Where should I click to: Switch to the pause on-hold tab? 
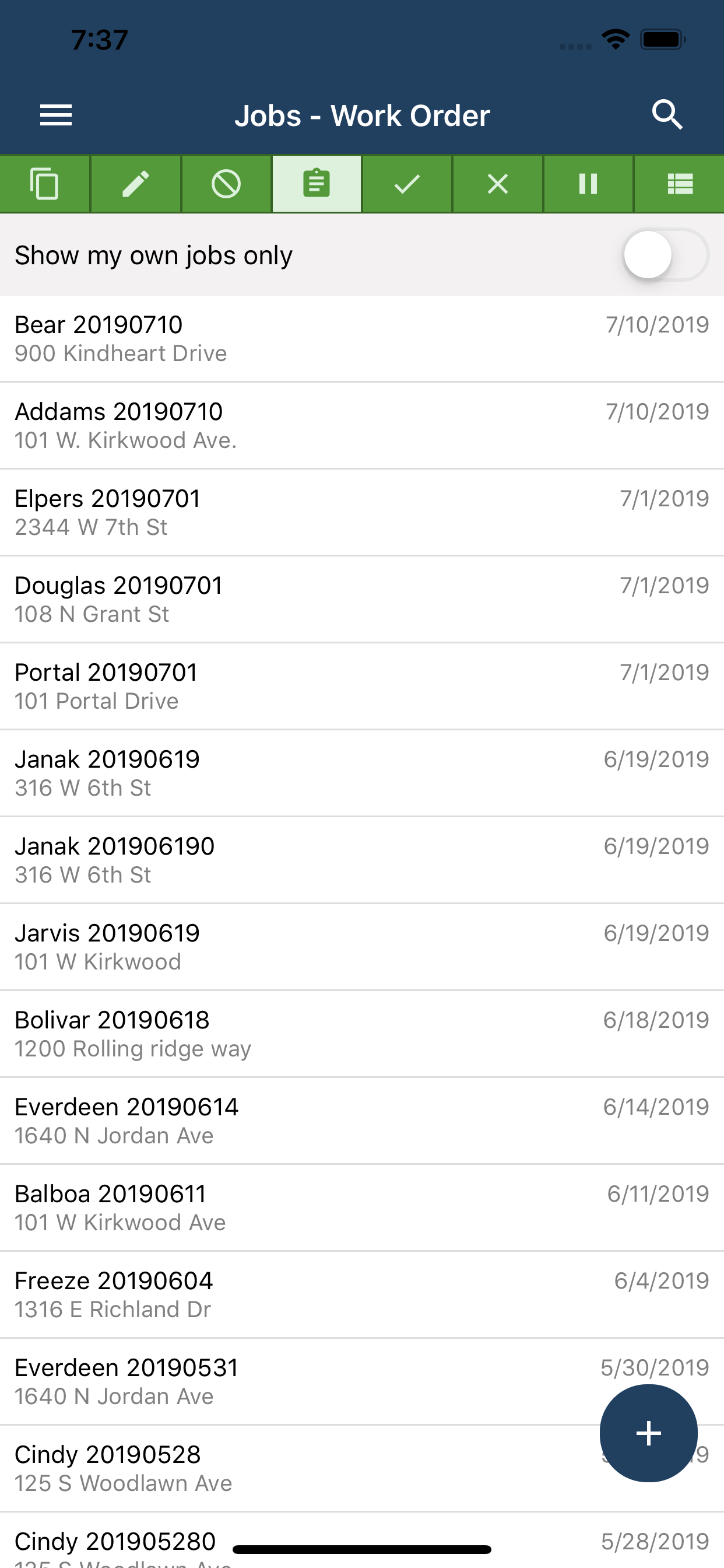[588, 184]
